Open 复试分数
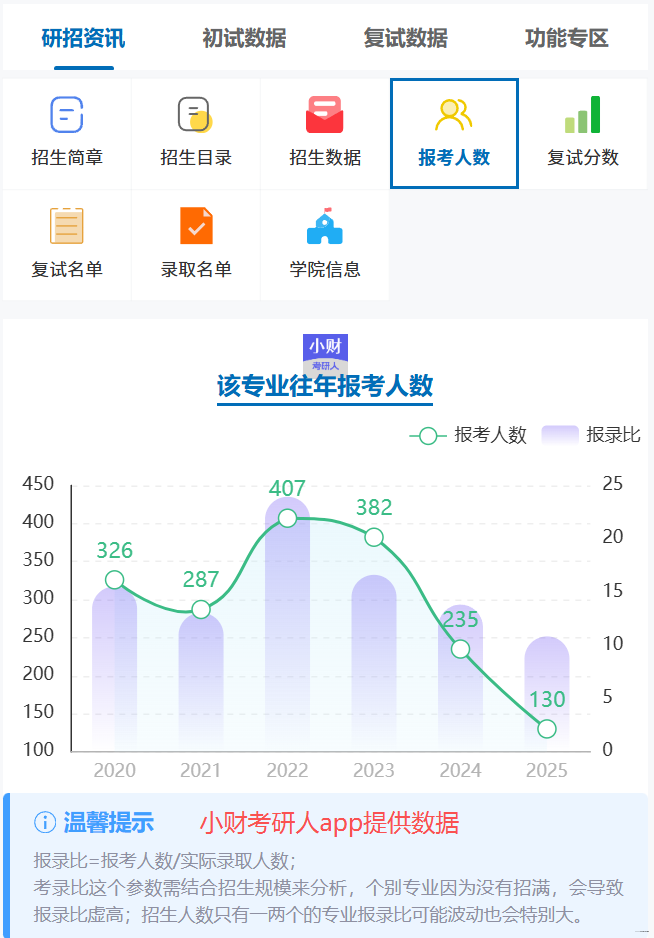This screenshot has height=938, width=654. (x=583, y=133)
